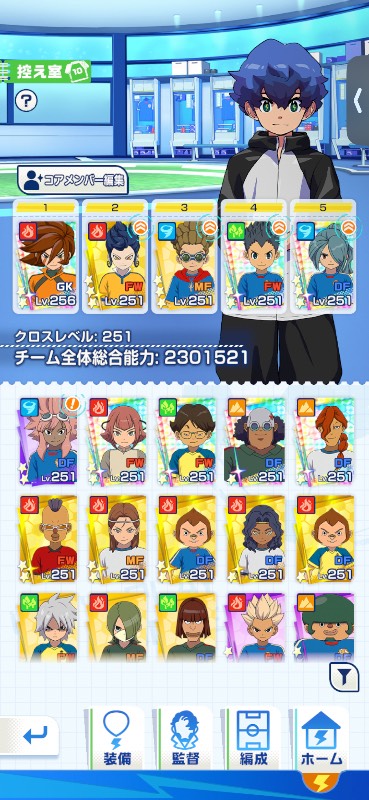The width and height of the screenshot is (369, 800).
Task: Return to ホーム home screen
Action: tap(322, 738)
